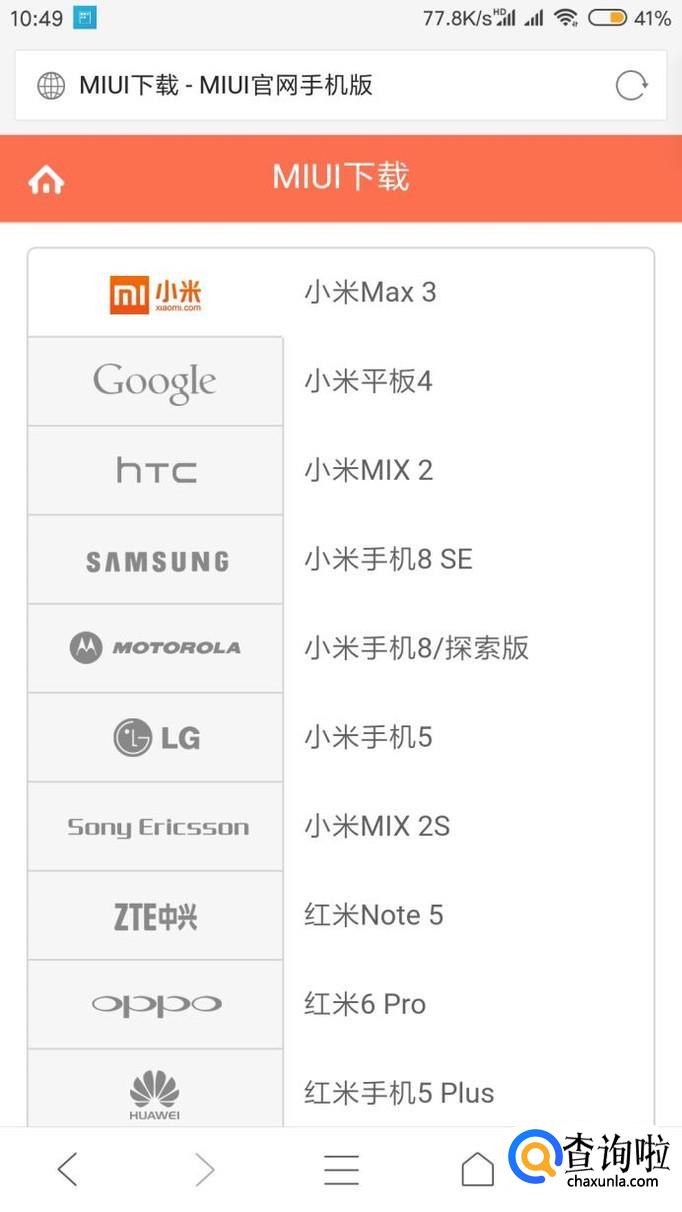
Task: Go to the MIUI site home icon
Action: (x=46, y=180)
